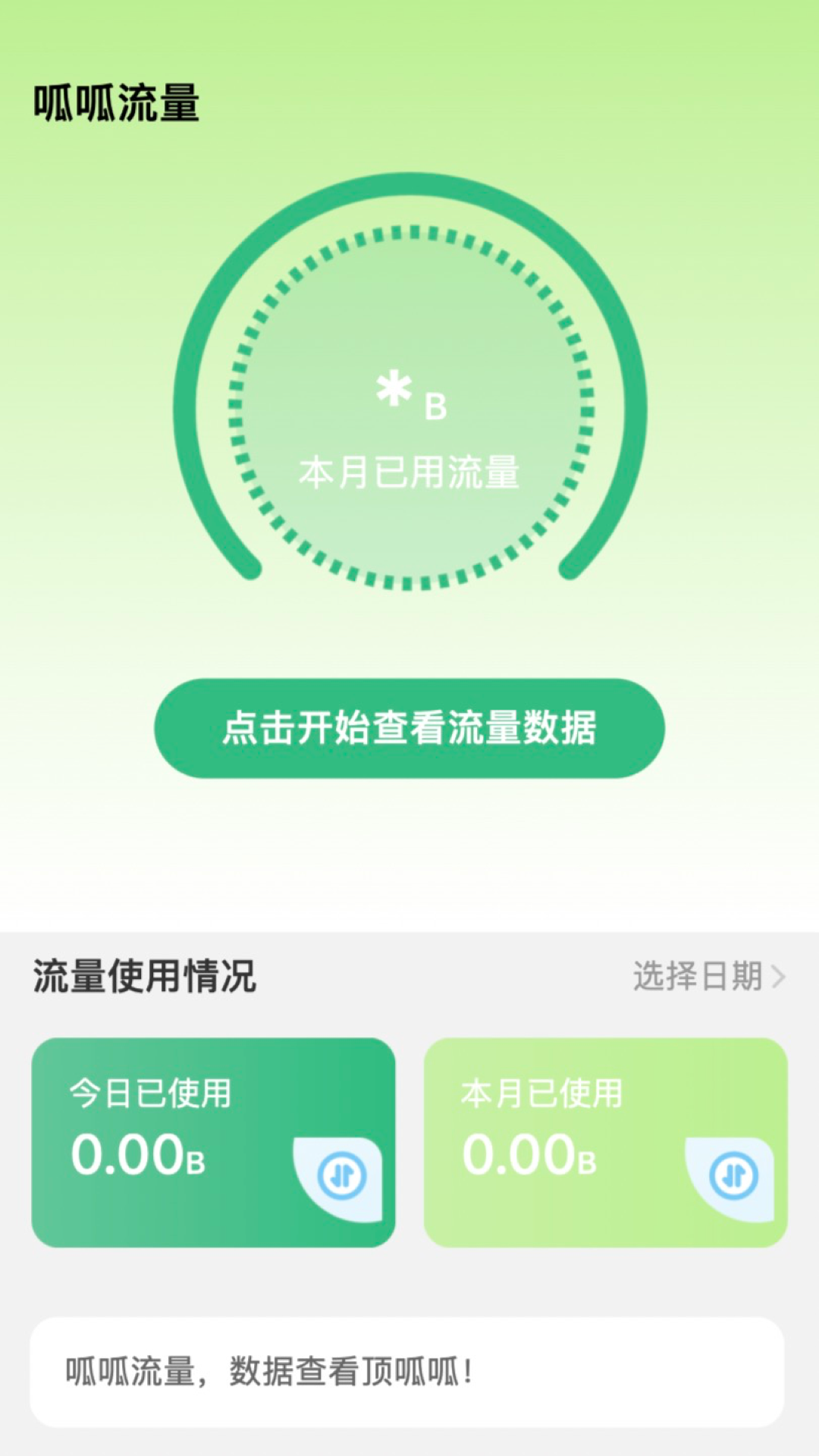
Task: Toggle the 本月已使用 usage card
Action: 607,1141
